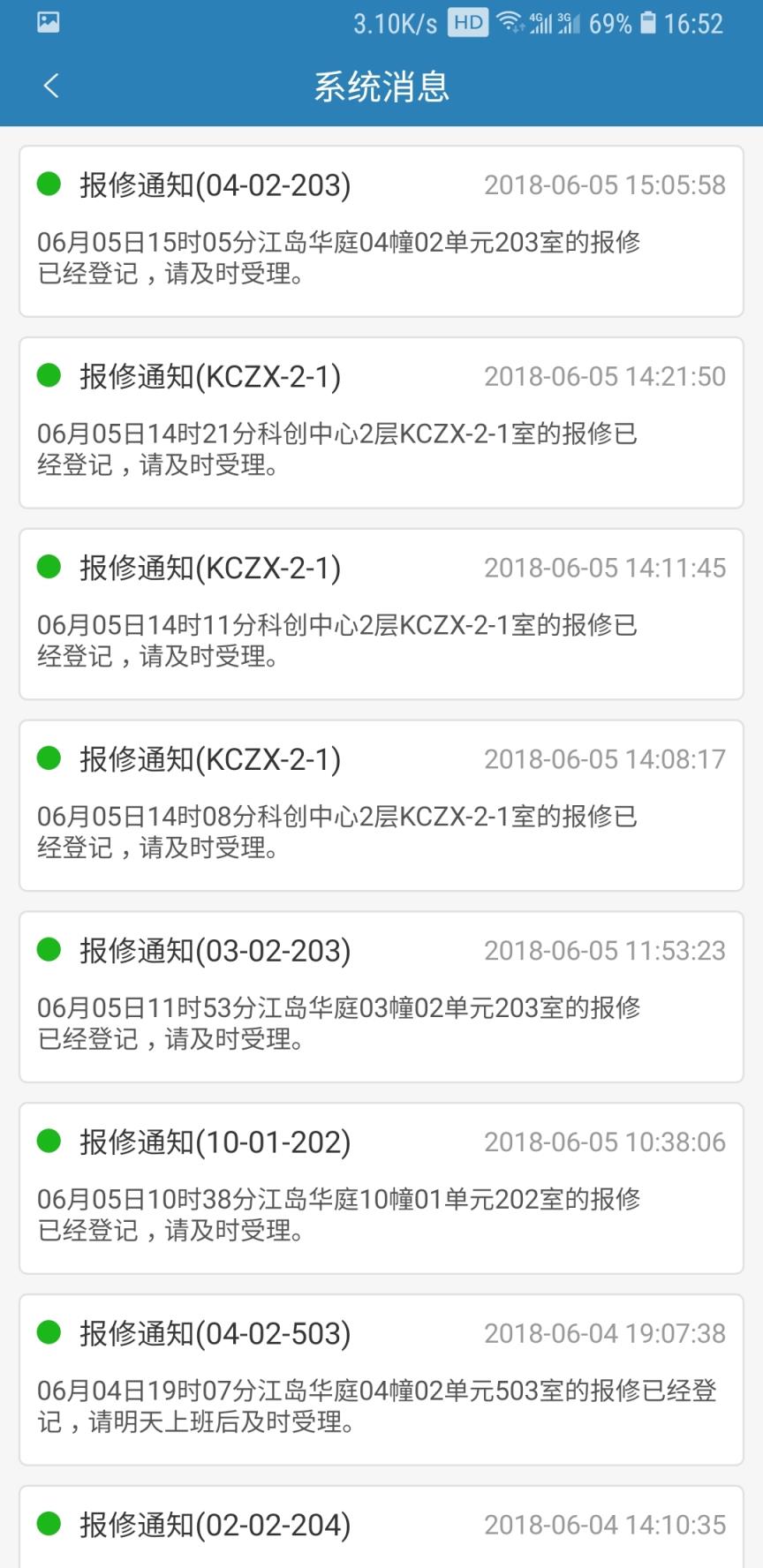Viewport: 763px width, 1568px height.
Task: Tap the 系统消息 title bar
Action: pyautogui.click(x=381, y=86)
